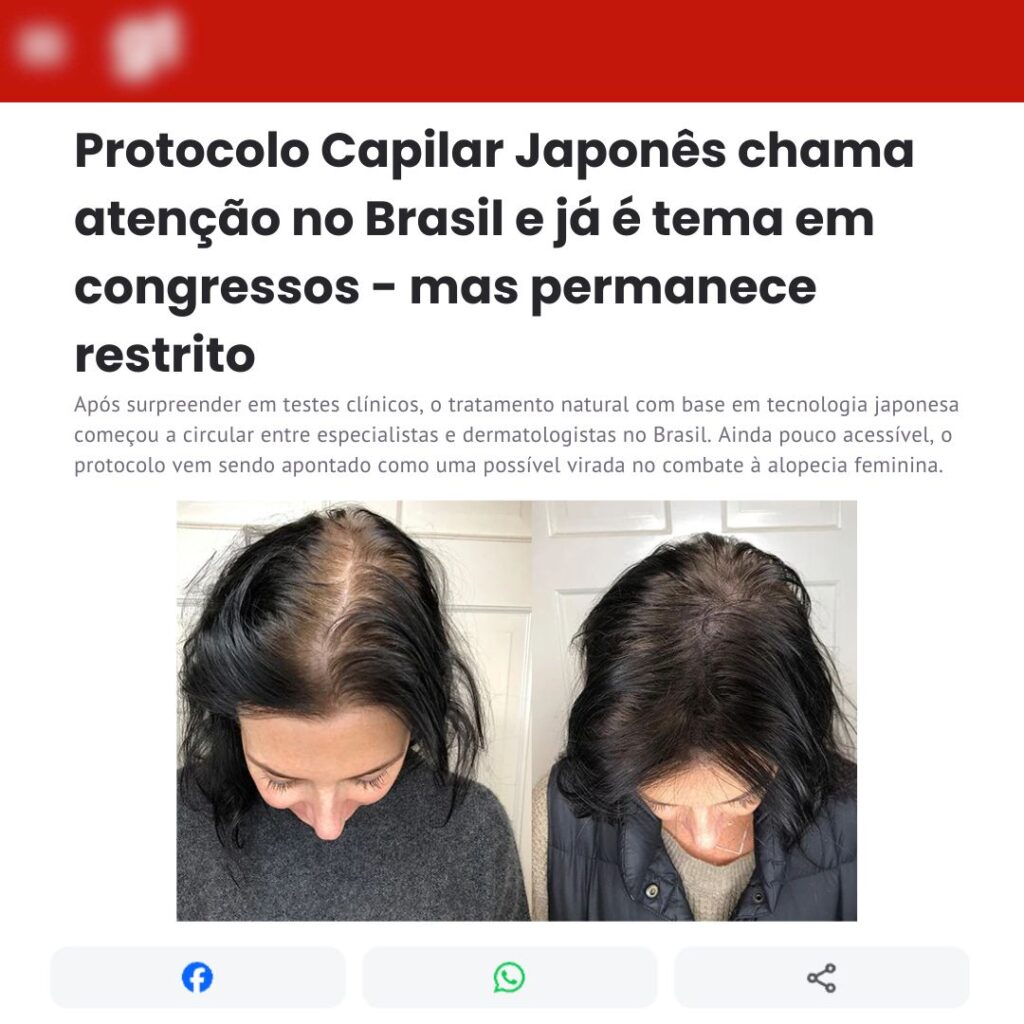Open the generic share options button
The image size is (1024, 1024).
(x=821, y=977)
